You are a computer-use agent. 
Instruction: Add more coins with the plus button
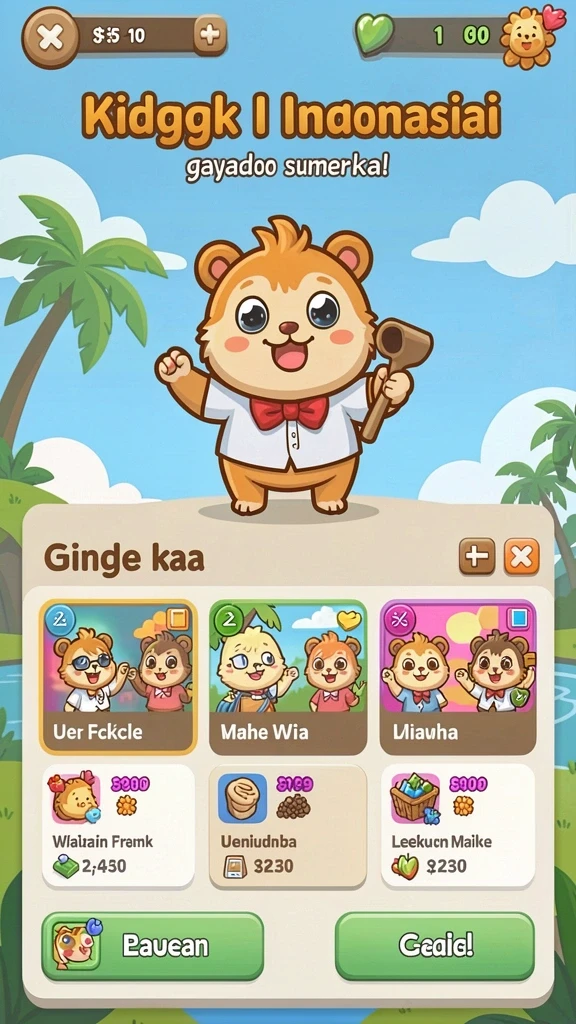(x=210, y=35)
